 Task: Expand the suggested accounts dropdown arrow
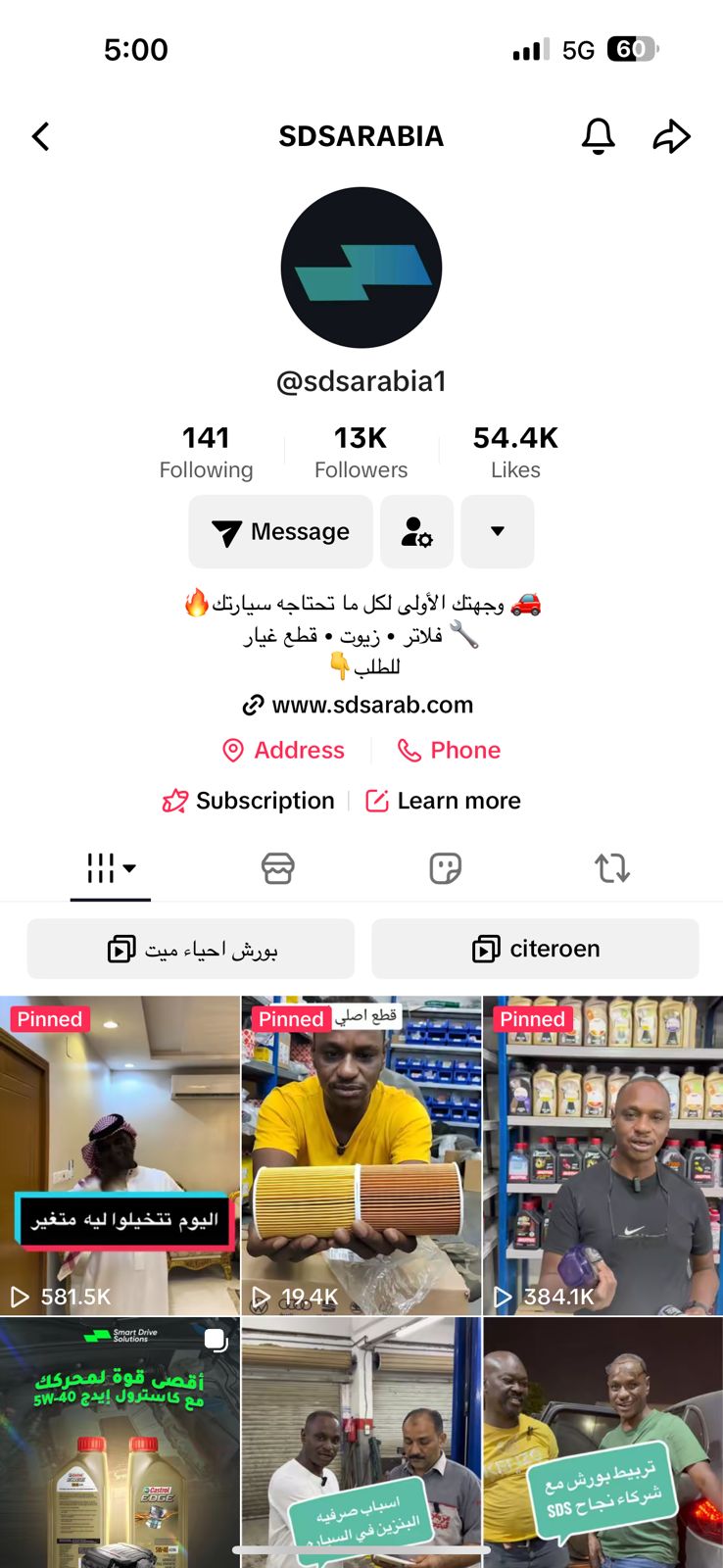click(497, 532)
